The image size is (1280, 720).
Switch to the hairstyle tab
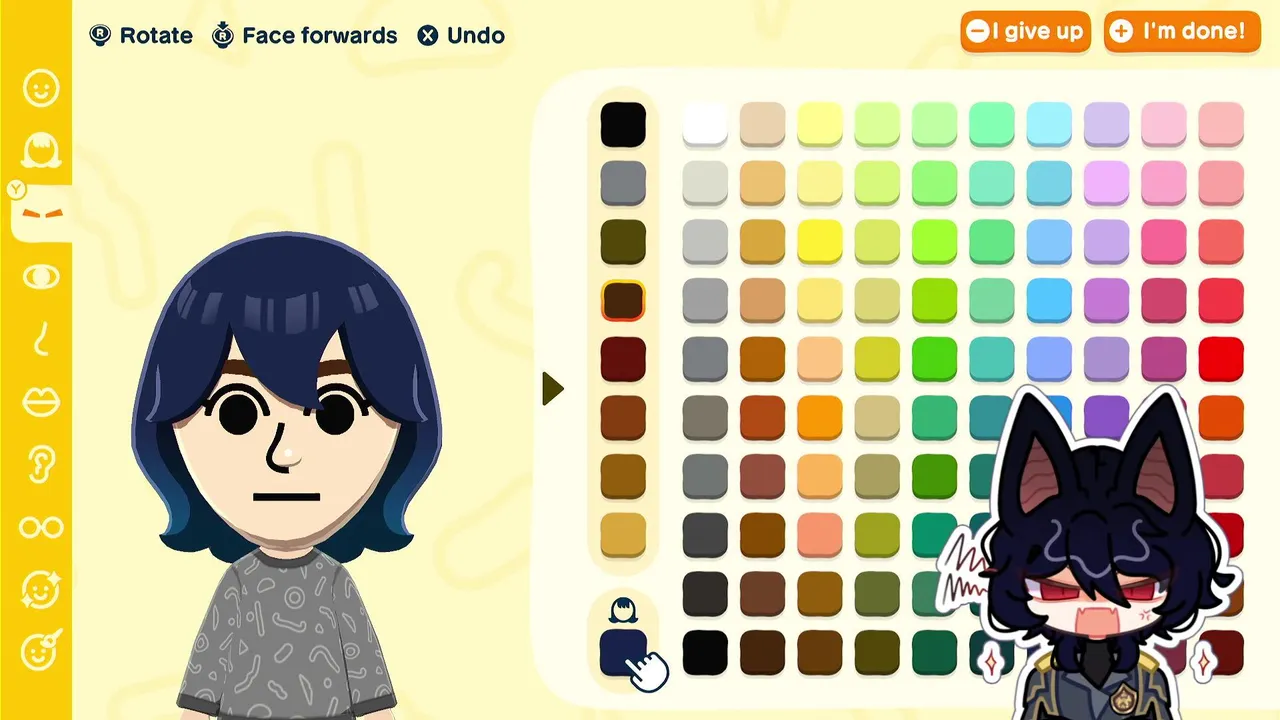point(41,152)
